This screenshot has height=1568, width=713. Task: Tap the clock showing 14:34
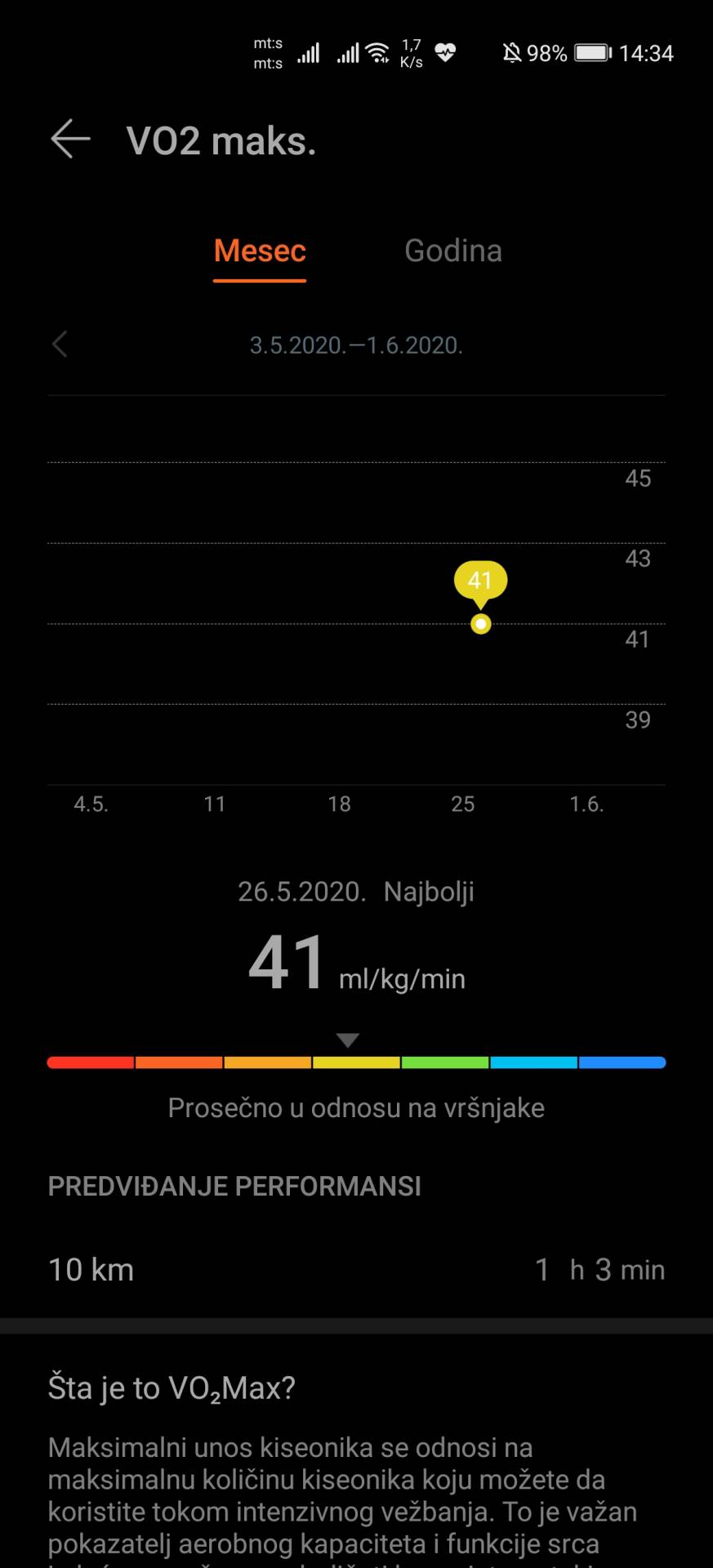pos(647,52)
